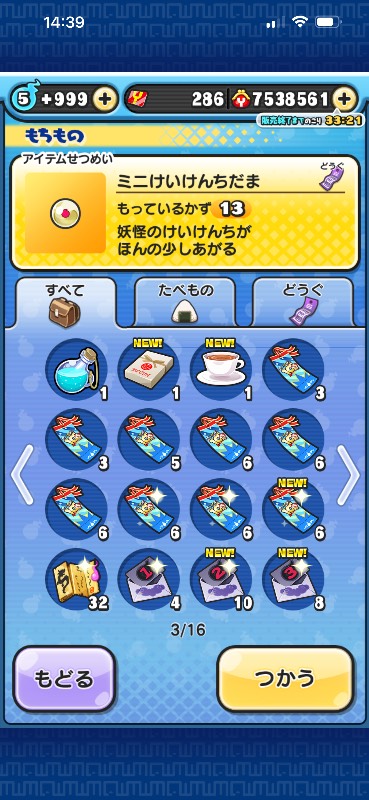The width and height of the screenshot is (369, 800).
Task: Tap the つかう use button
Action: click(x=285, y=679)
